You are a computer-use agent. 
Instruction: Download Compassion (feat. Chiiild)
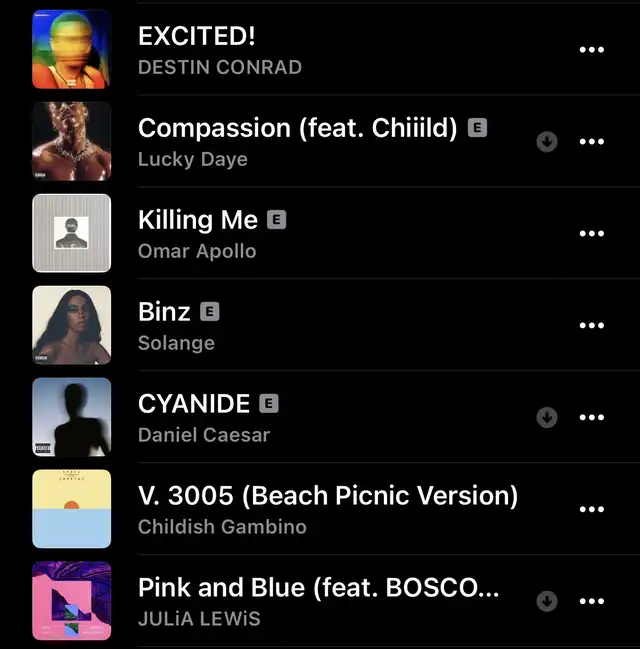[547, 142]
